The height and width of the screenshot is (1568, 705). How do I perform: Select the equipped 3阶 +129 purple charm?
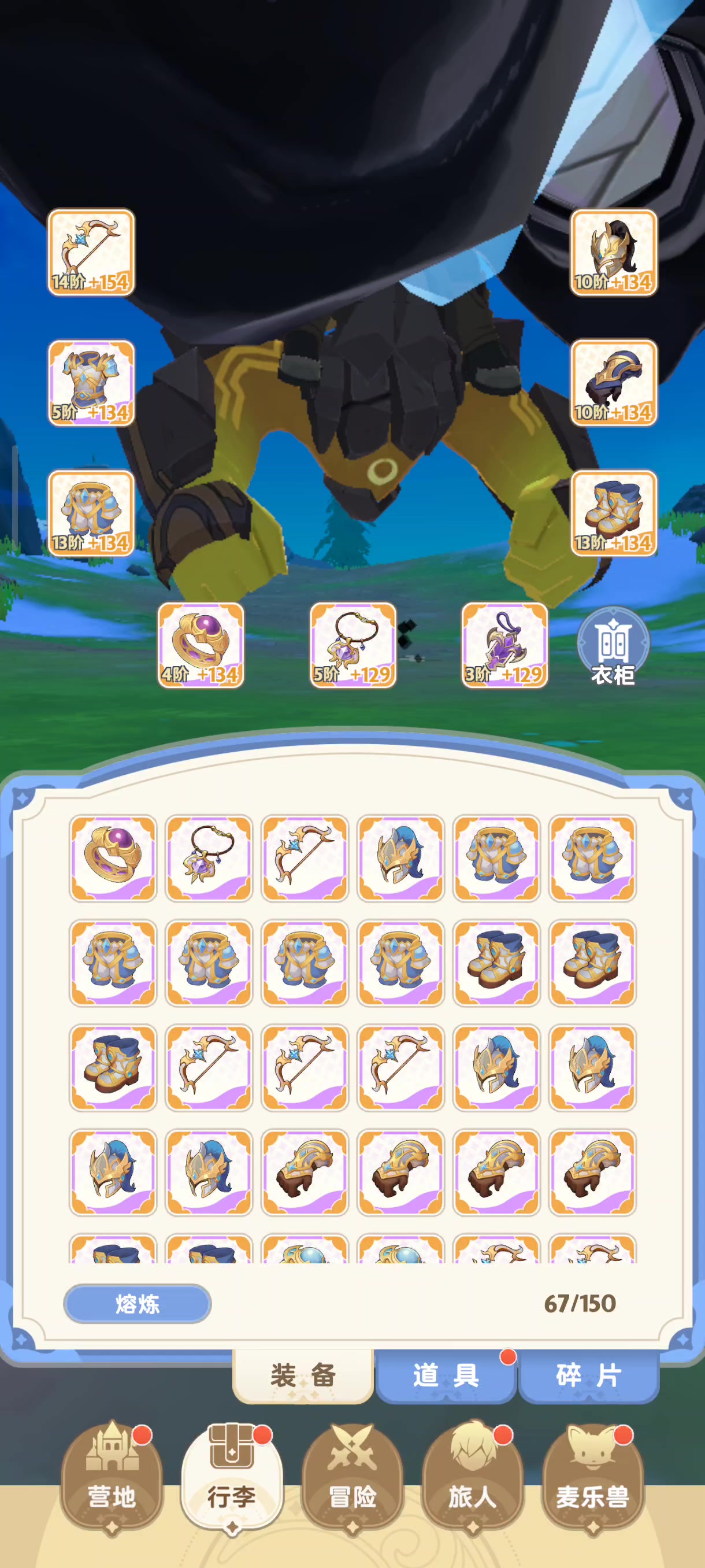(x=504, y=645)
